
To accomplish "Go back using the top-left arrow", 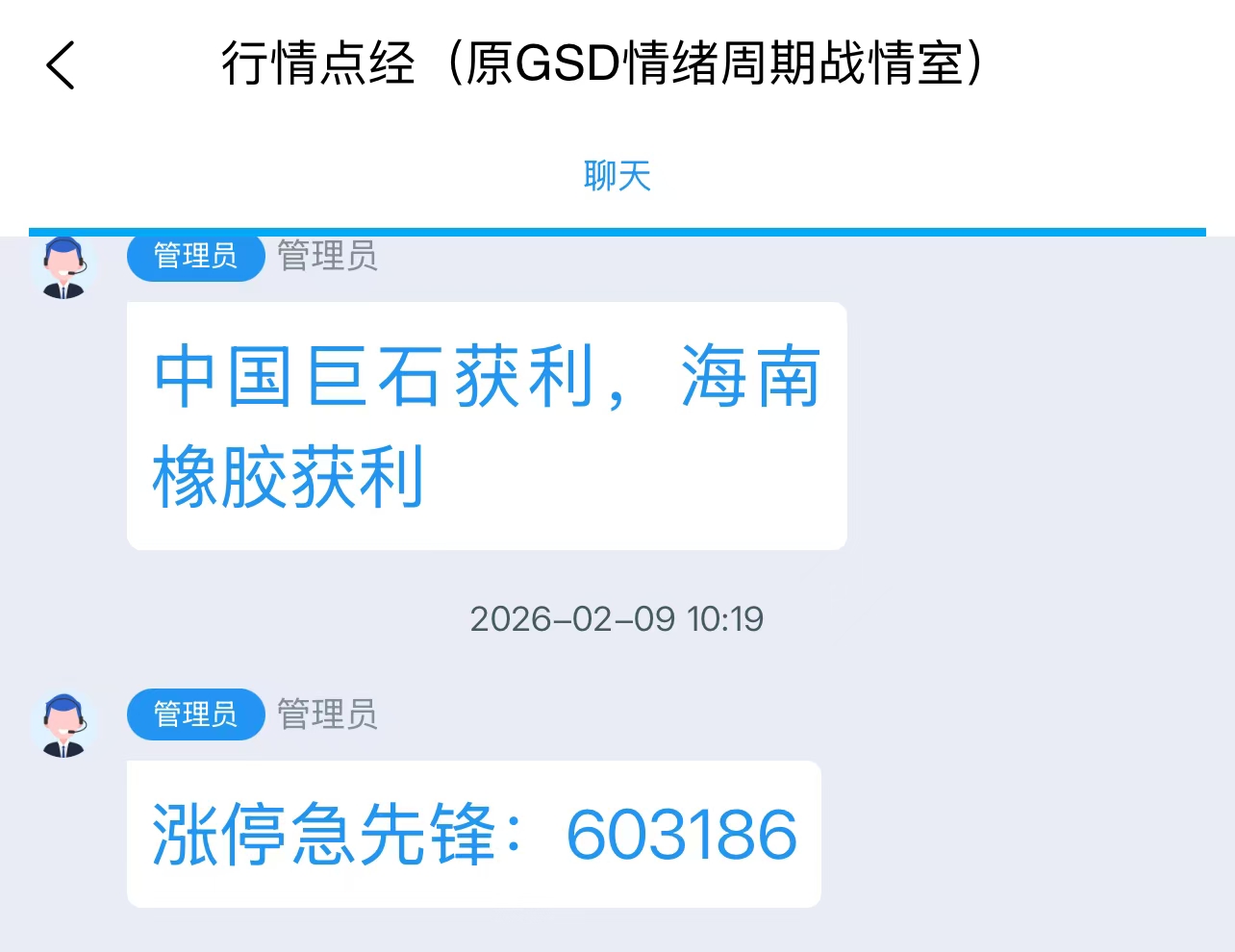I will click(61, 65).
